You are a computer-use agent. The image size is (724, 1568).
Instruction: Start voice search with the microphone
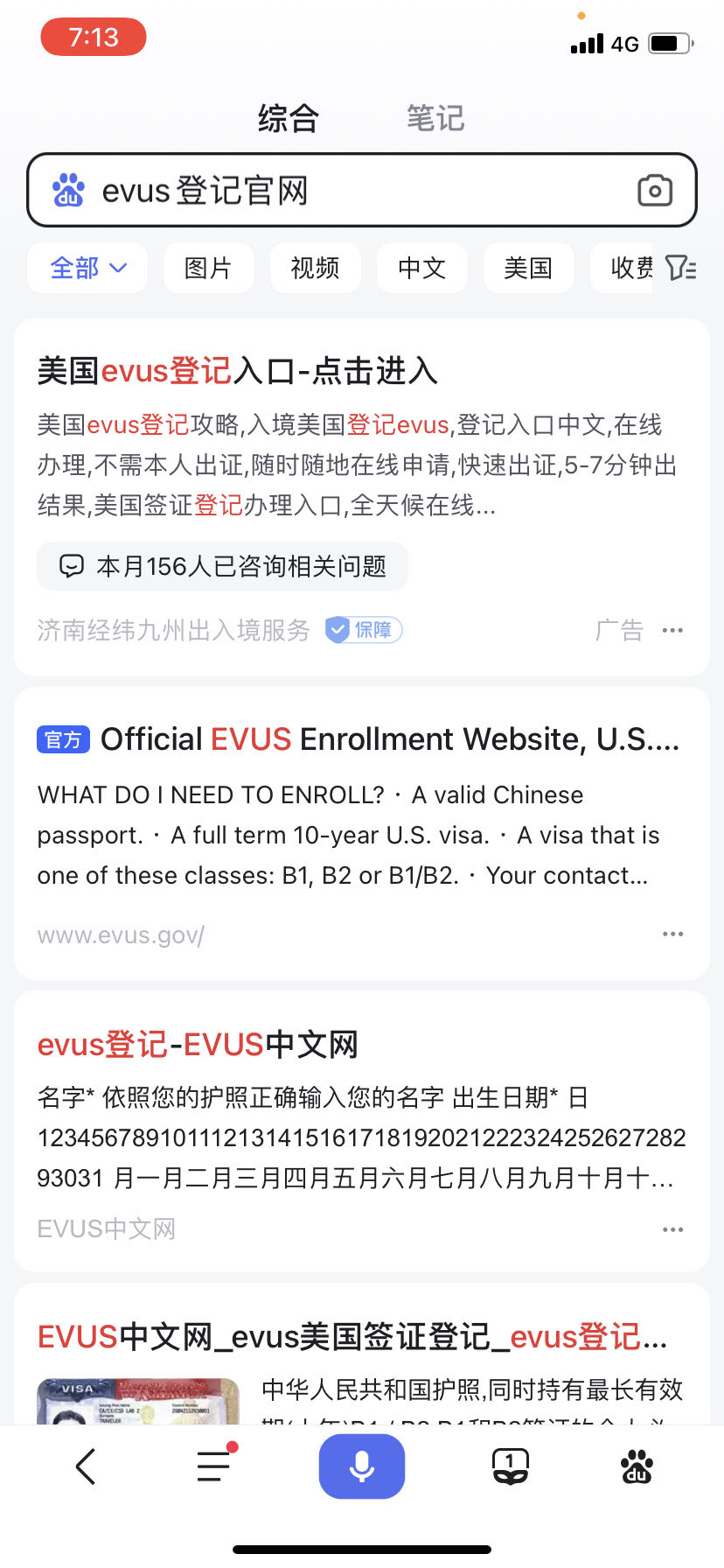tap(362, 1466)
